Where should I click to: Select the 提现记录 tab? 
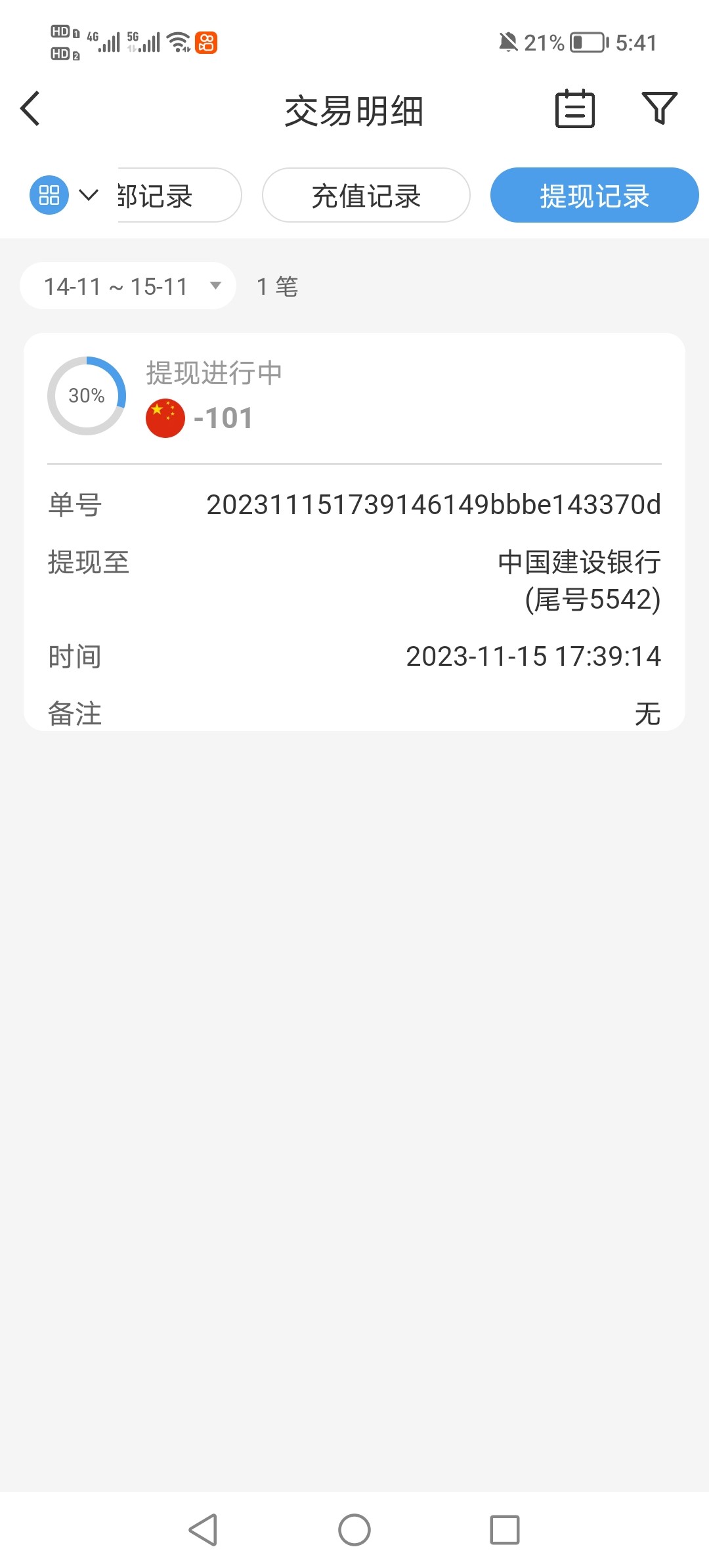[593, 195]
